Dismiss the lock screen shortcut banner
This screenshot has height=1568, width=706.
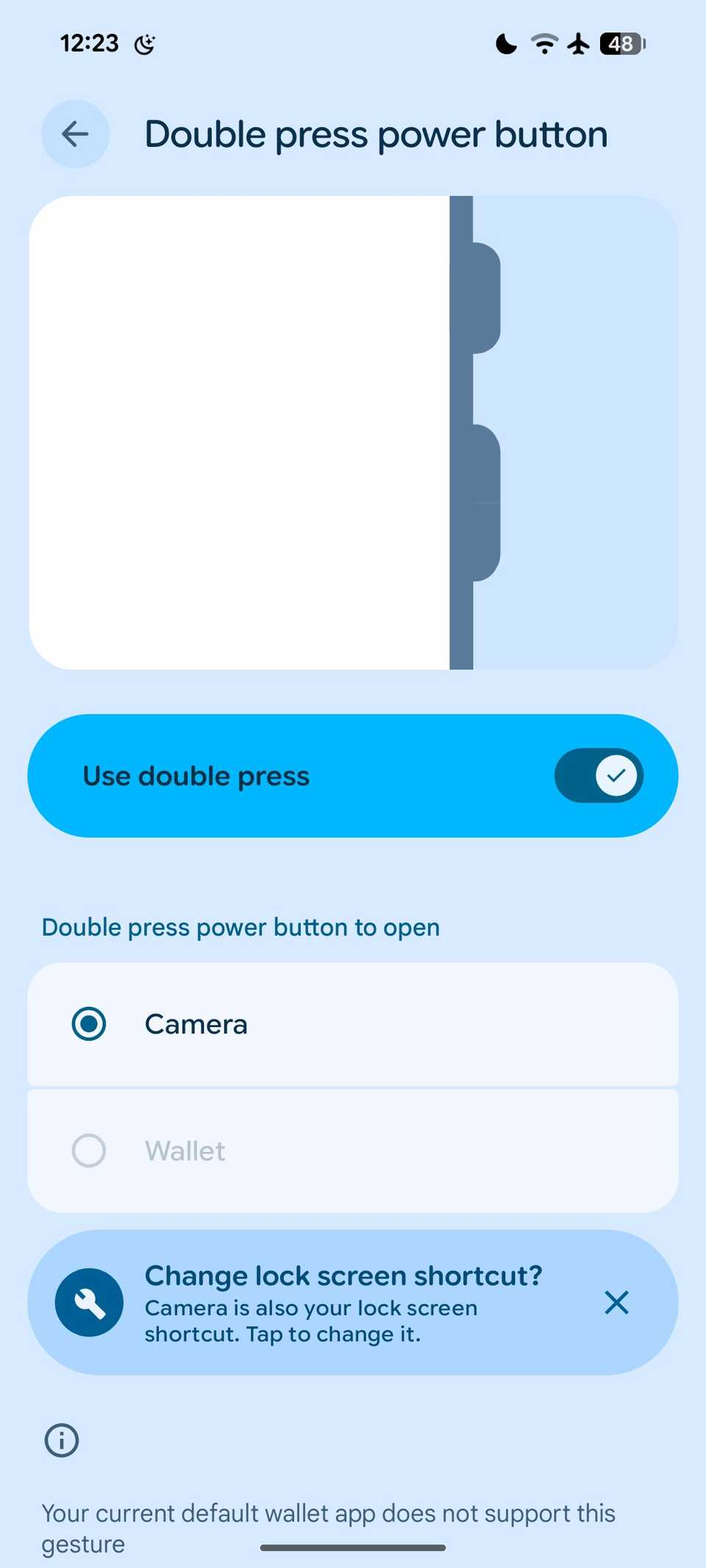click(x=616, y=1303)
